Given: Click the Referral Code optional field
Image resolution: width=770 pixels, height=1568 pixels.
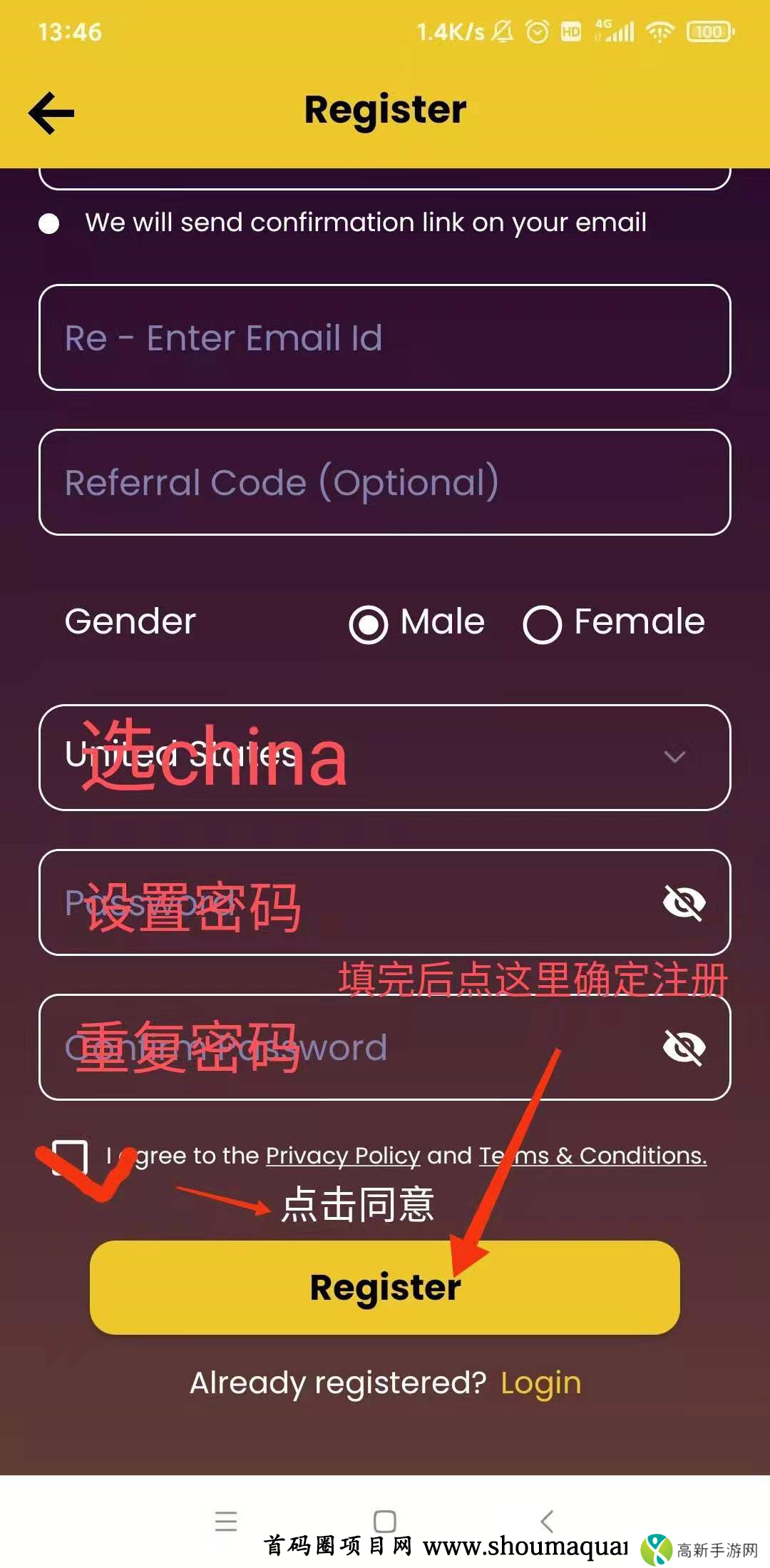Looking at the screenshot, I should [x=385, y=482].
